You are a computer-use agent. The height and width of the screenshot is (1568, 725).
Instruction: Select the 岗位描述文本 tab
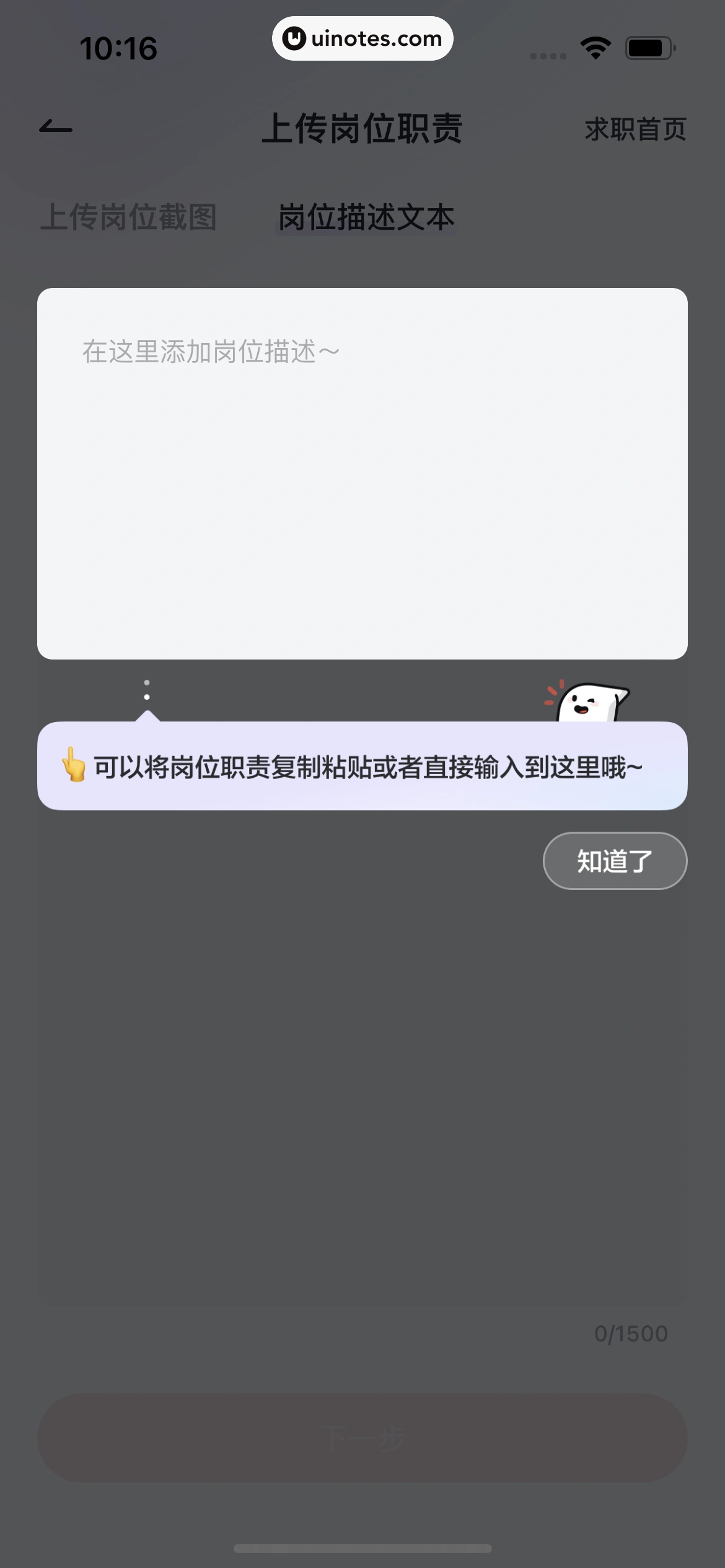[364, 217]
